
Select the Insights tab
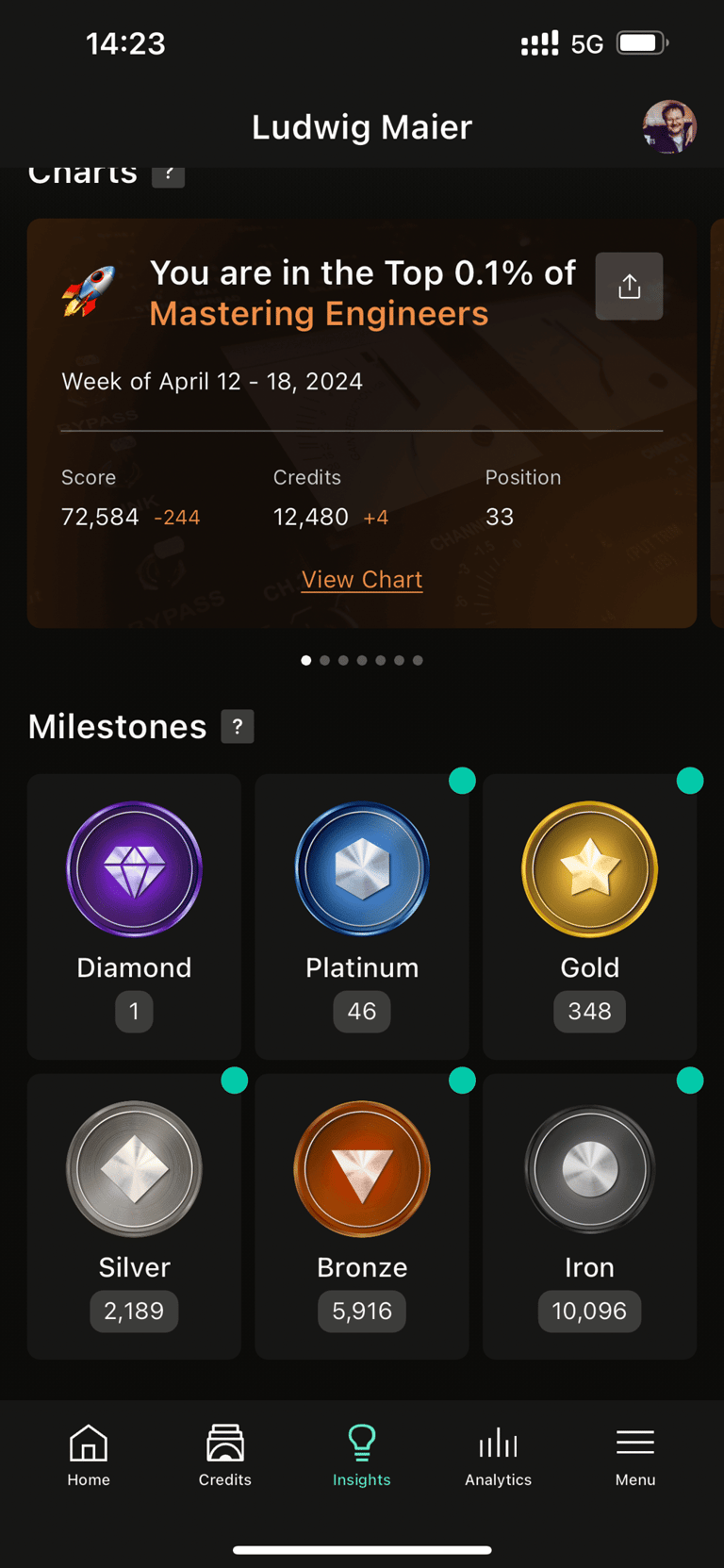click(x=362, y=1455)
